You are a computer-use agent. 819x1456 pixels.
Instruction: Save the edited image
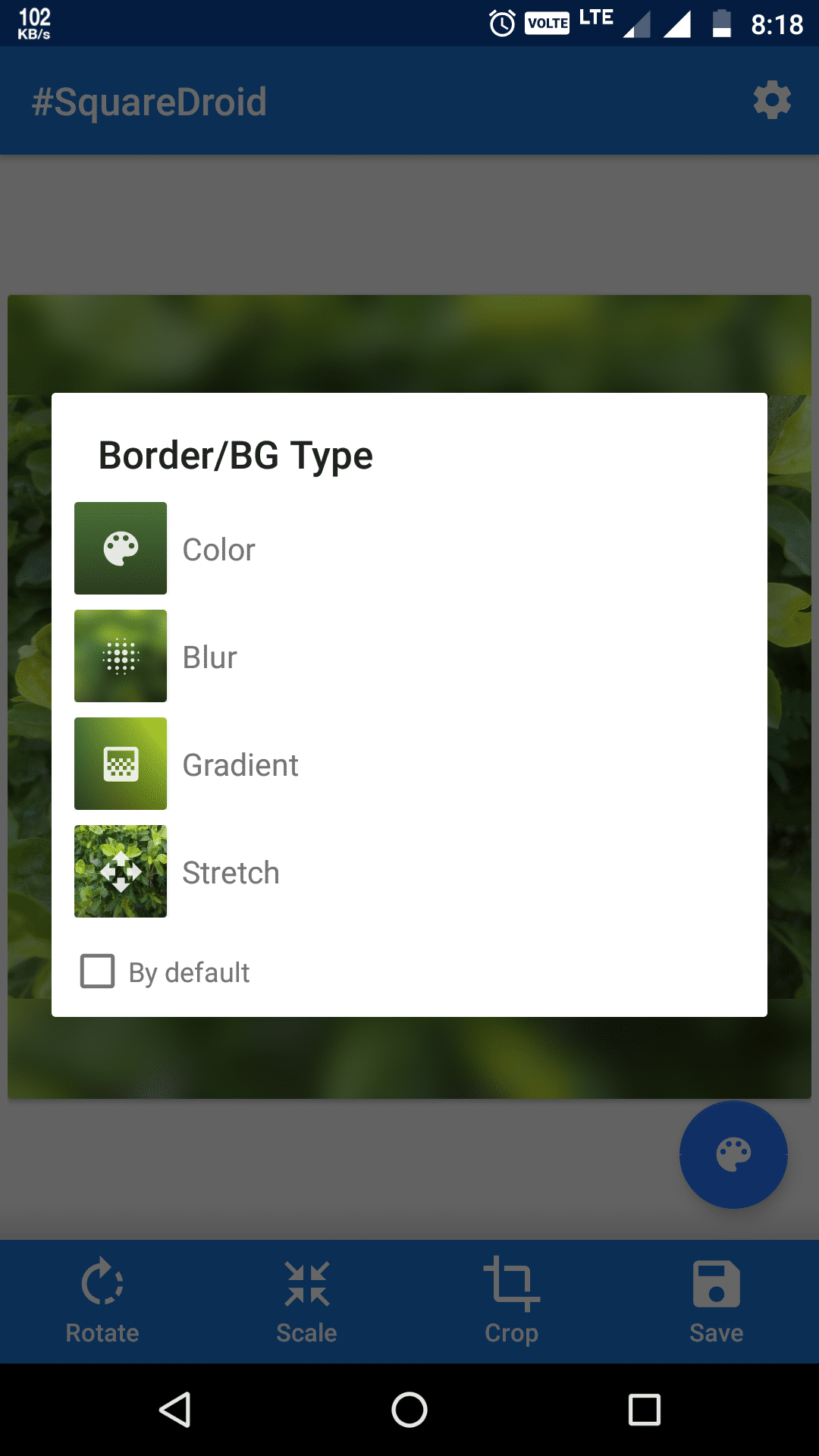[x=716, y=1301]
